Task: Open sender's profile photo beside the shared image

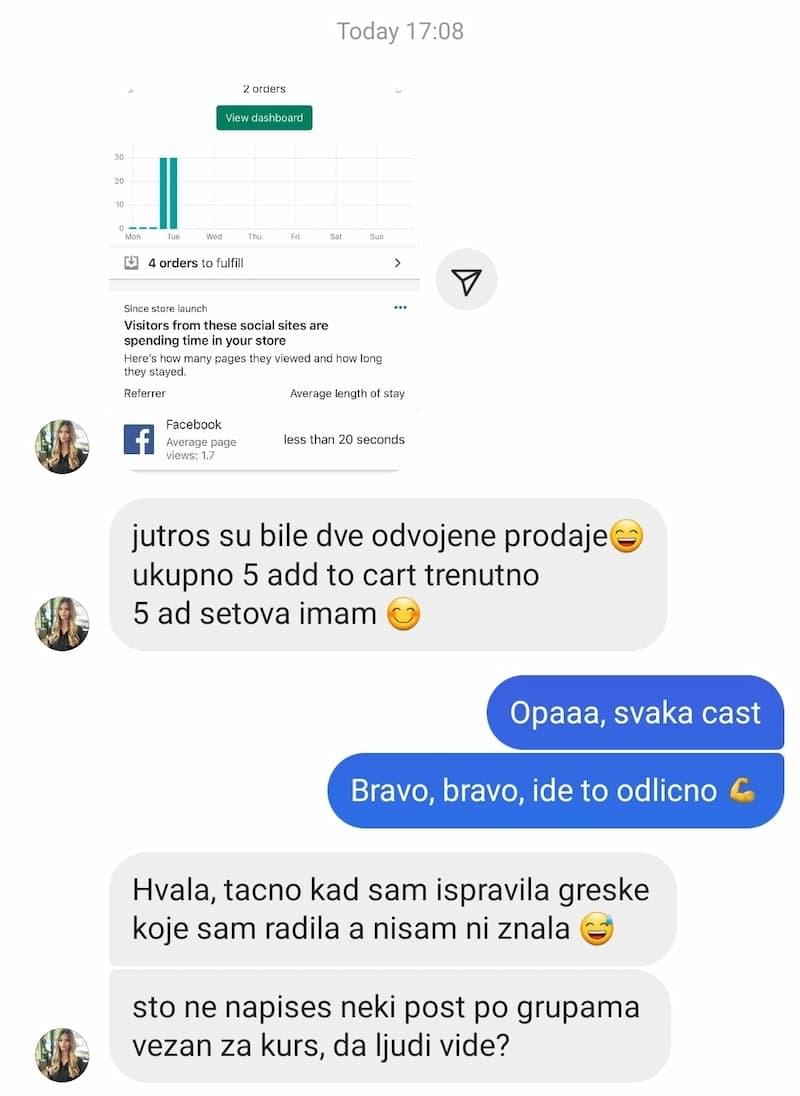Action: [62, 446]
